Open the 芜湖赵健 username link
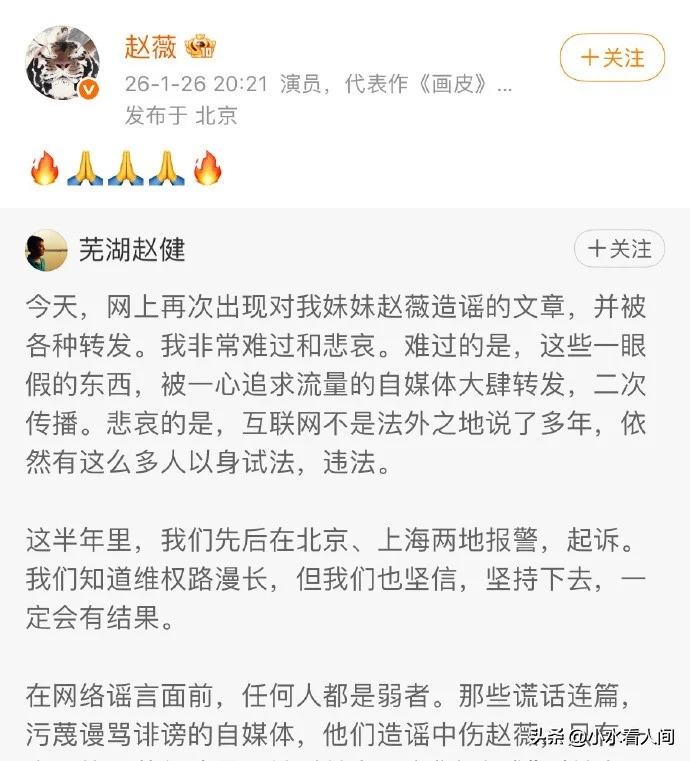 [132, 249]
